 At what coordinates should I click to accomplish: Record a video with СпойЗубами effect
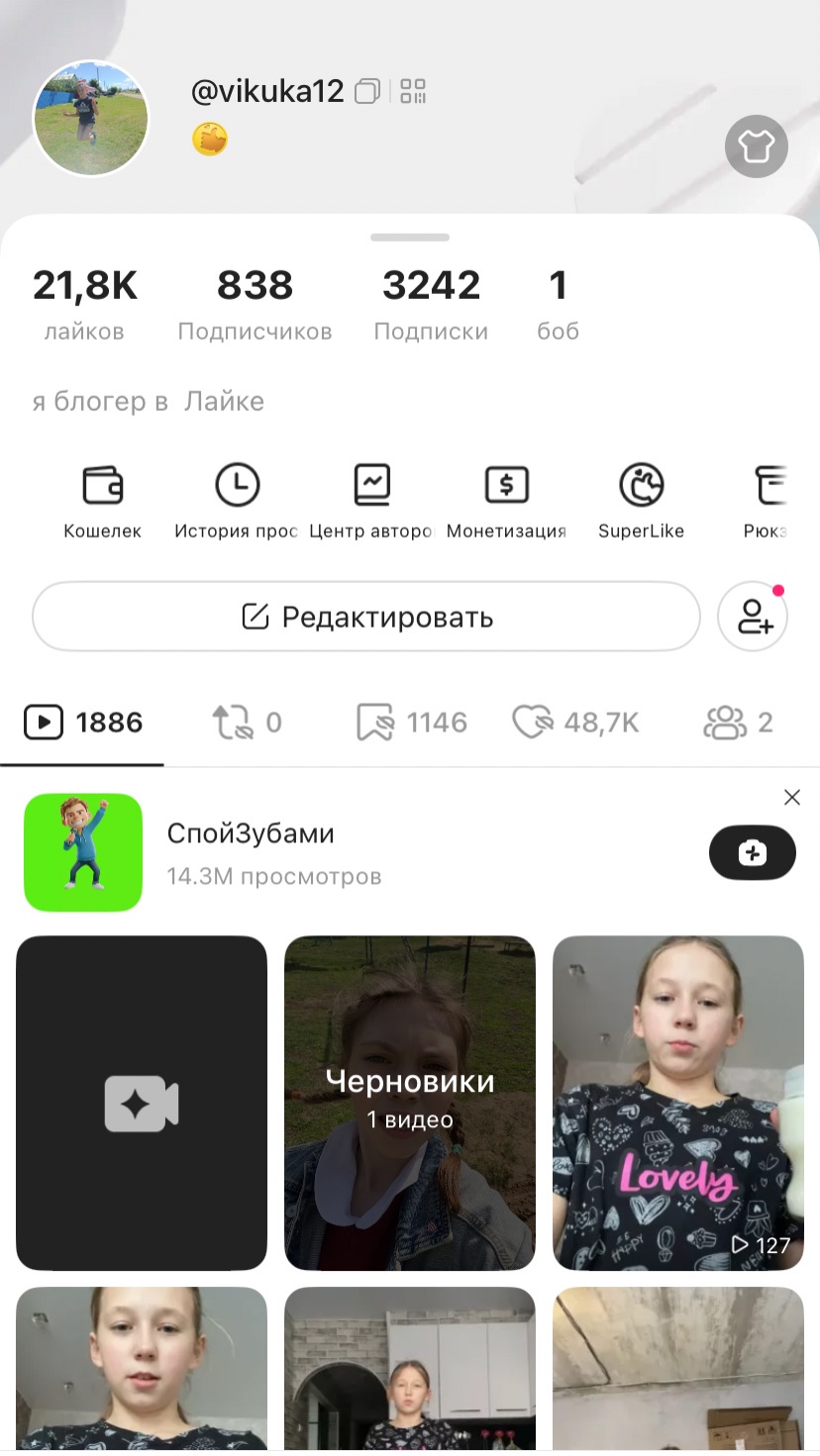[752, 852]
